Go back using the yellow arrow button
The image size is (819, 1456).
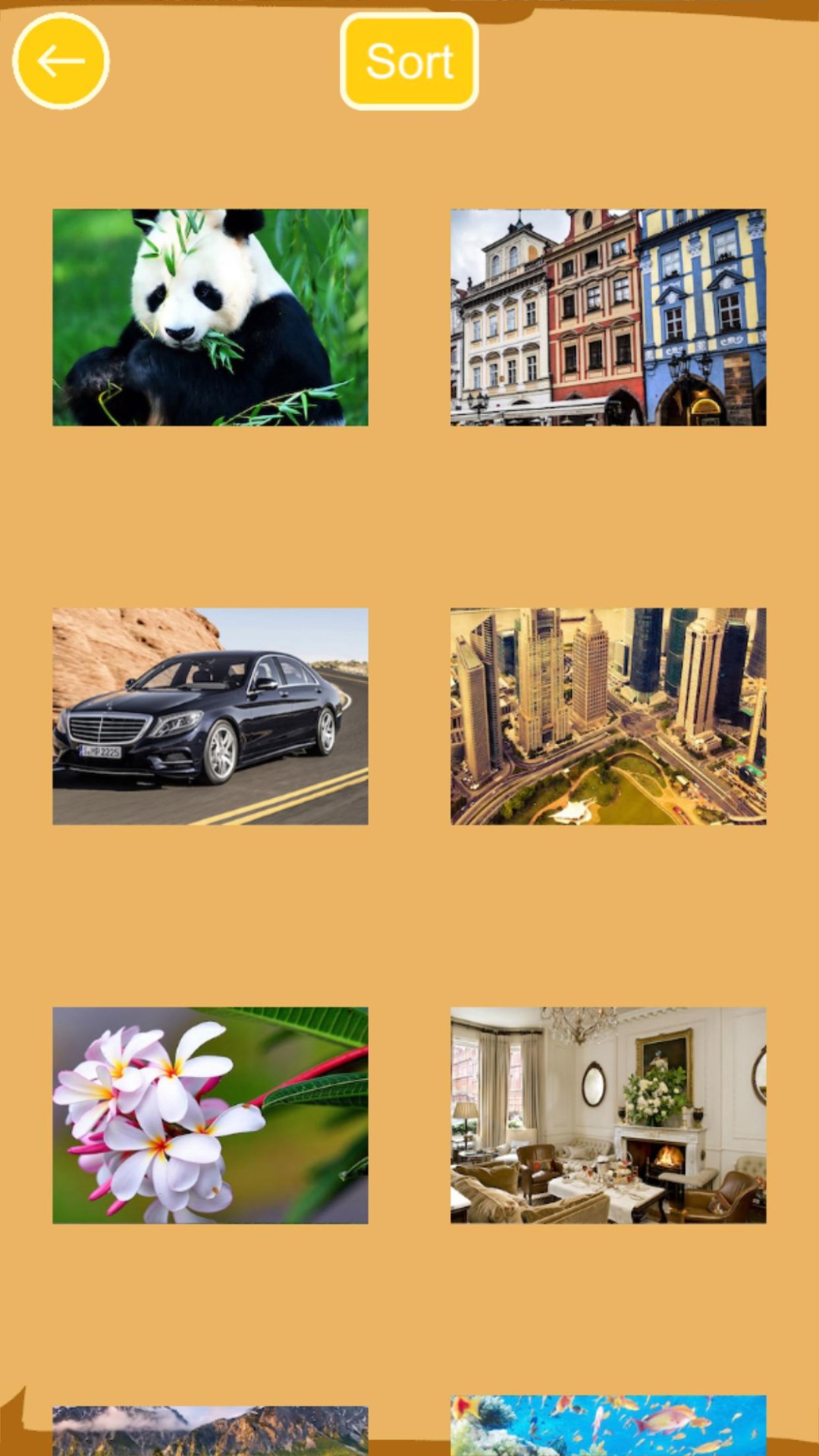pyautogui.click(x=61, y=61)
